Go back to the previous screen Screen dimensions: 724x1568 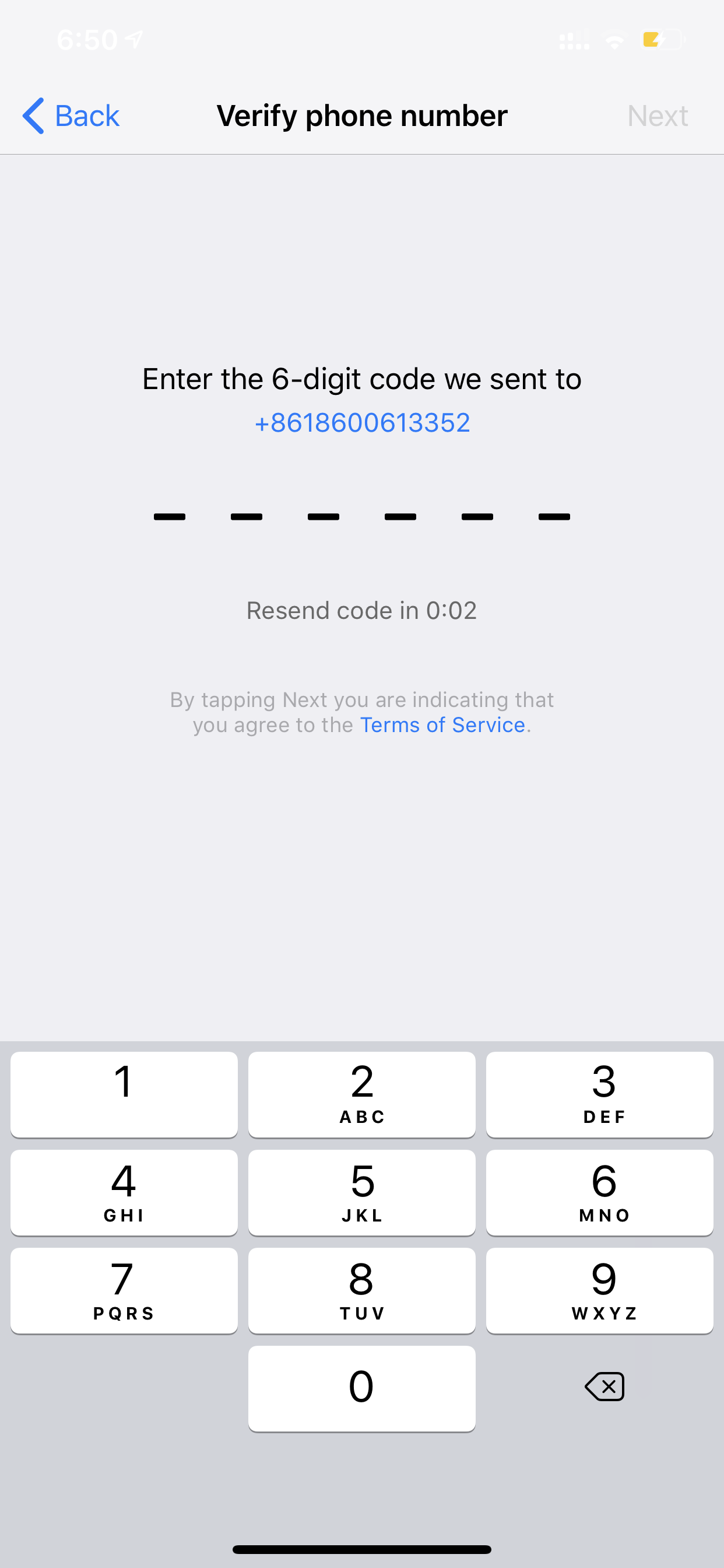[x=71, y=116]
